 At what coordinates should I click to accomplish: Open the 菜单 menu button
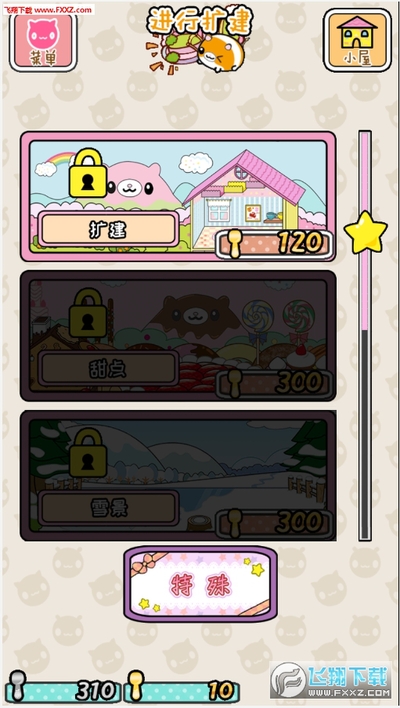pos(43,42)
